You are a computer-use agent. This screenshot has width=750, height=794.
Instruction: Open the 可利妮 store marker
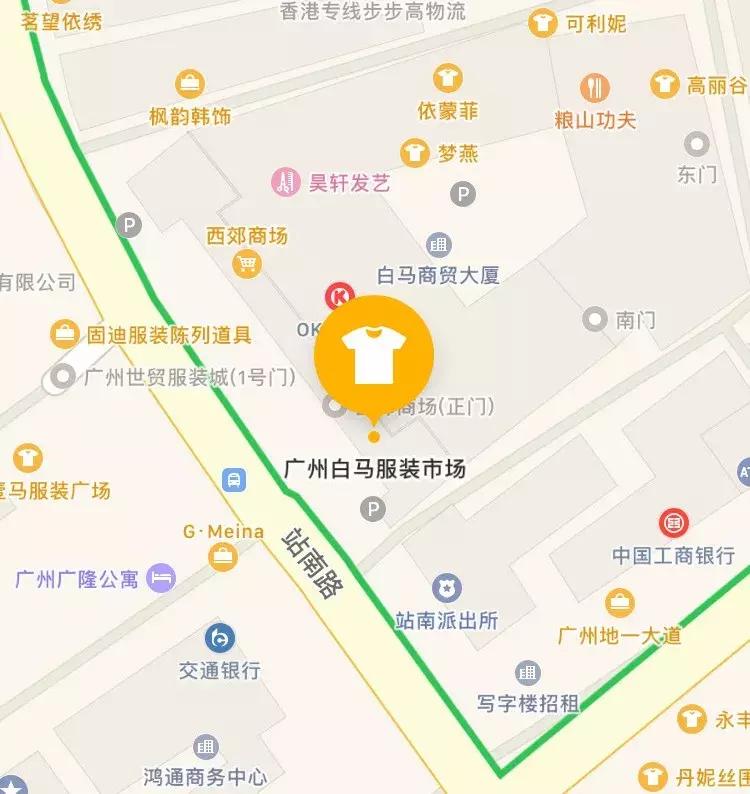(x=541, y=20)
